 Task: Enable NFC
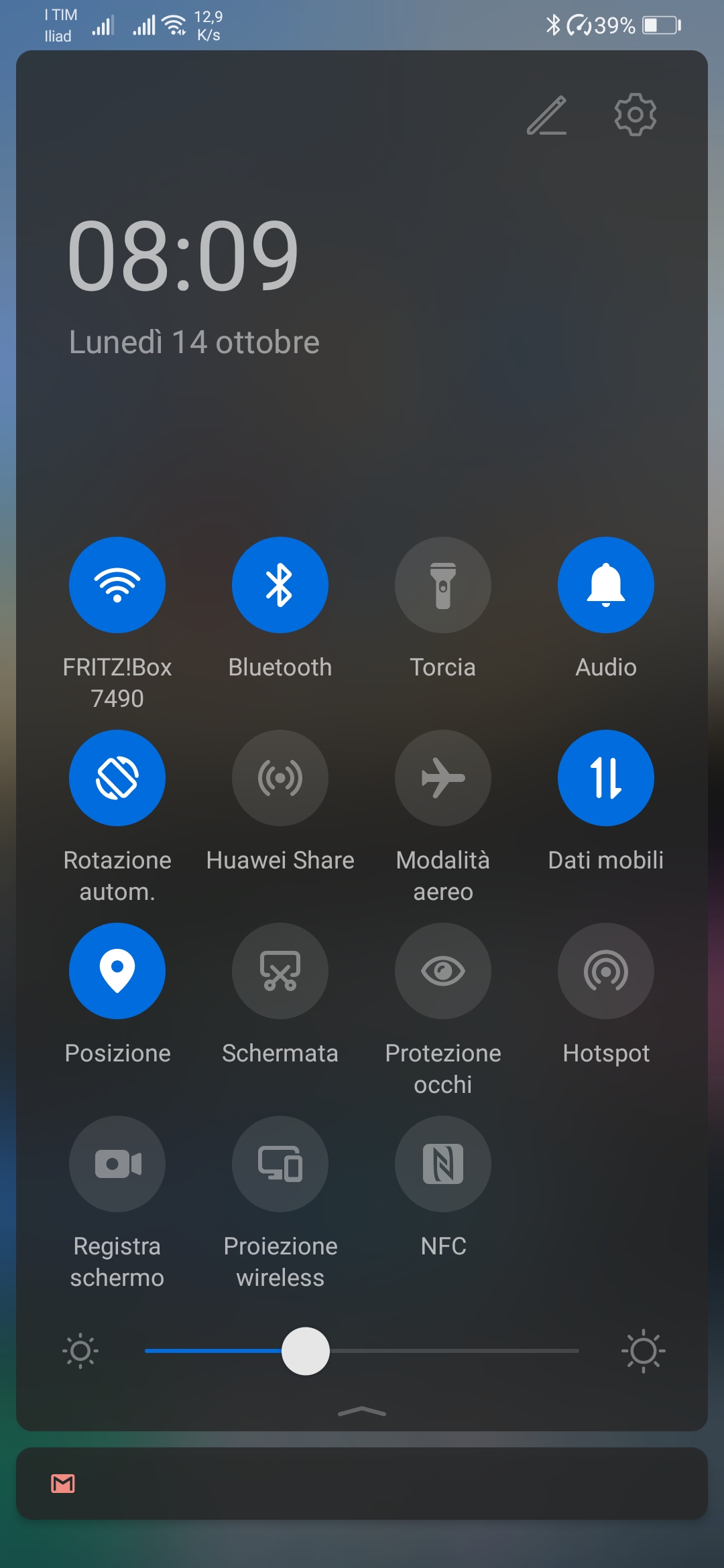point(443,1164)
